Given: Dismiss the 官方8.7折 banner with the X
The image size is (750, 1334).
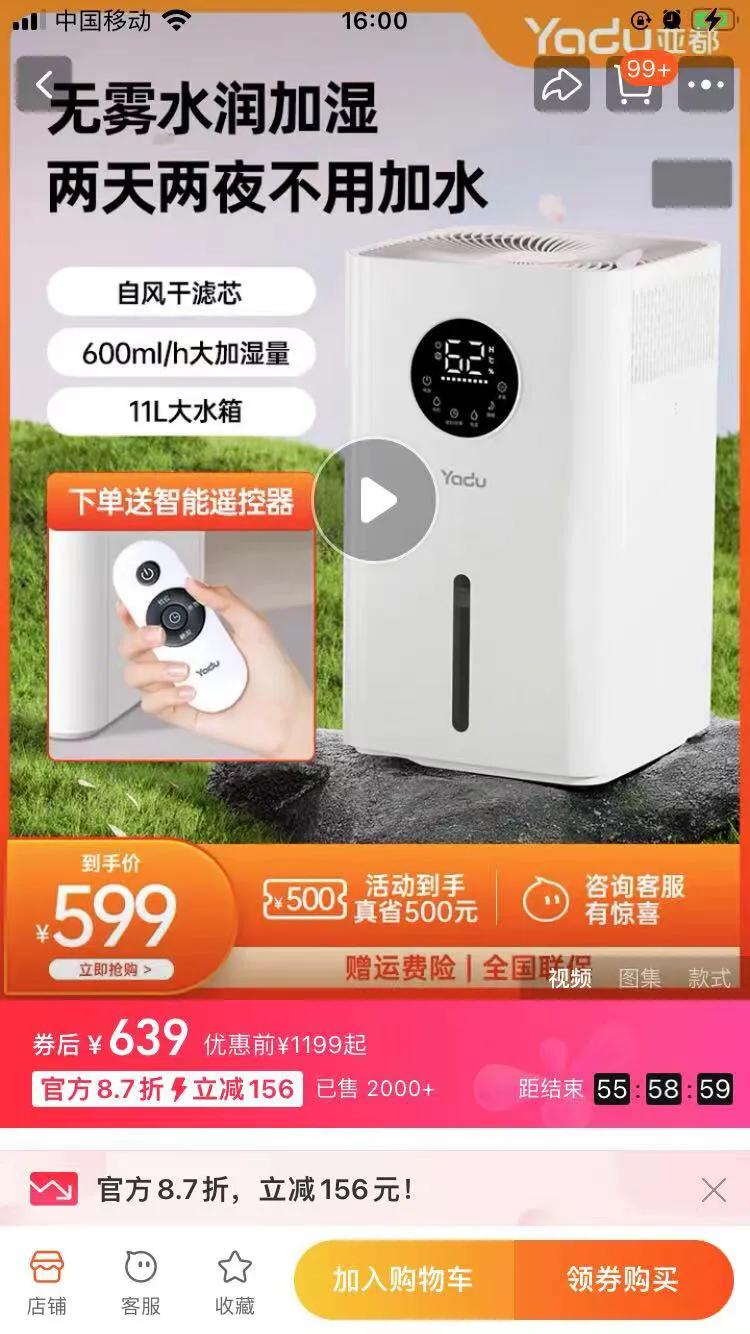Looking at the screenshot, I should 714,1190.
